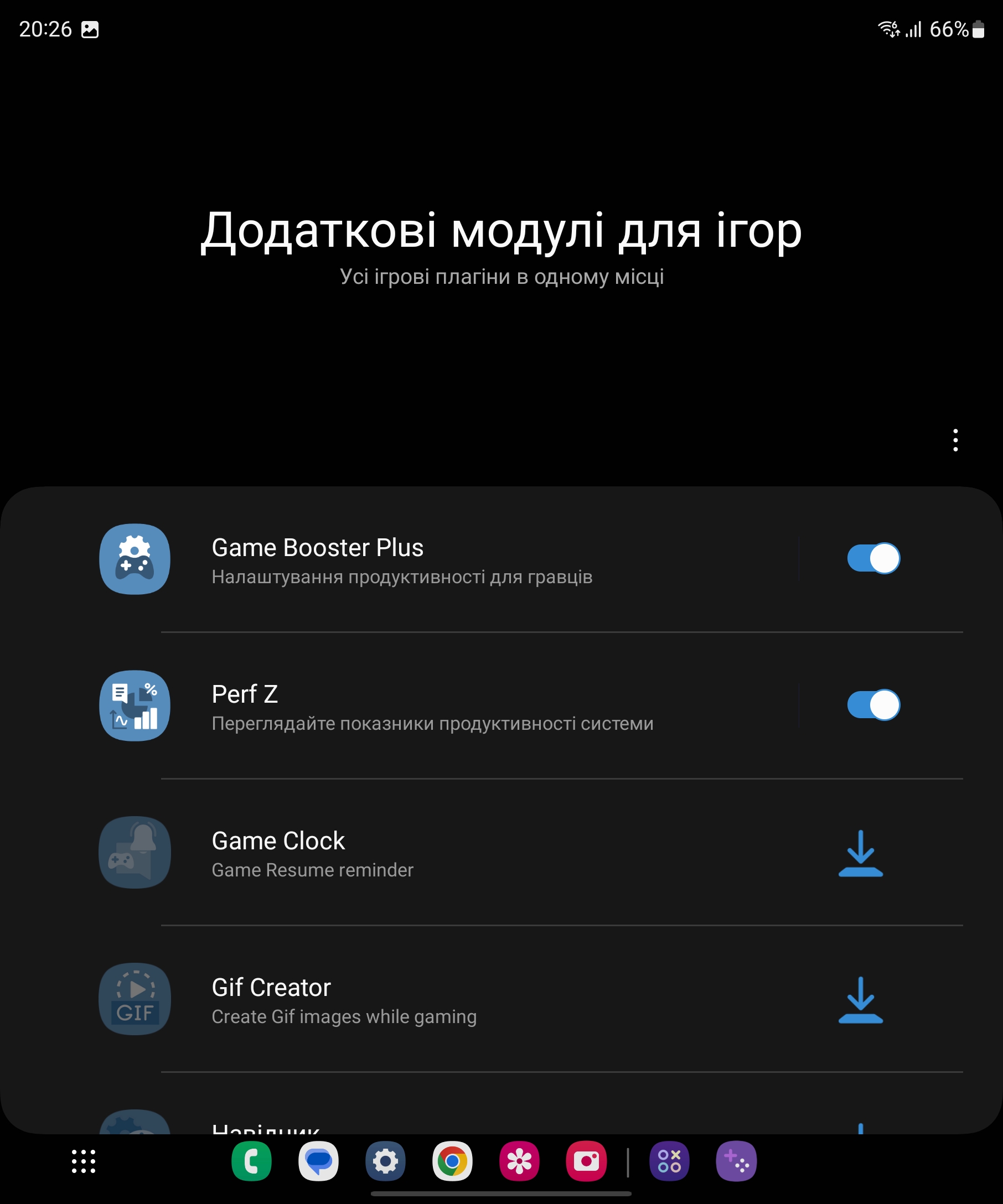
Task: Disable the Perf Z toggle
Action: point(873,705)
